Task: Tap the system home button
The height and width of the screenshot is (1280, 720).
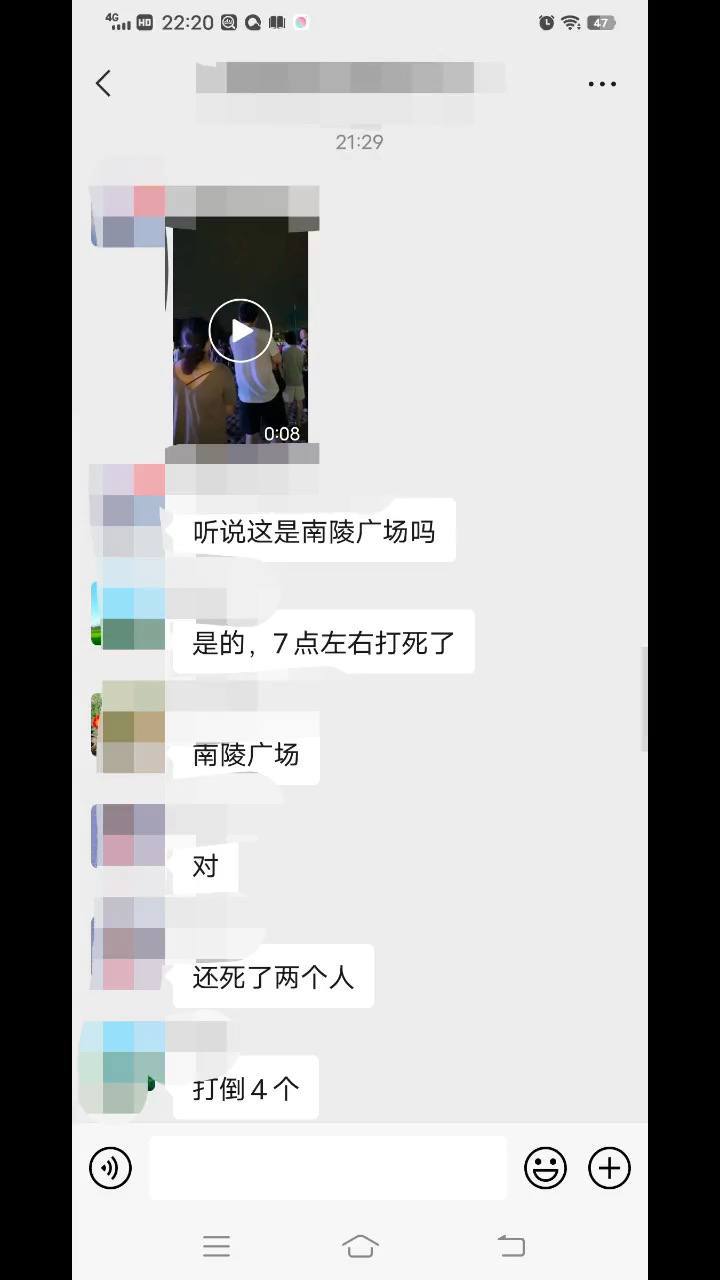Action: click(x=360, y=1246)
